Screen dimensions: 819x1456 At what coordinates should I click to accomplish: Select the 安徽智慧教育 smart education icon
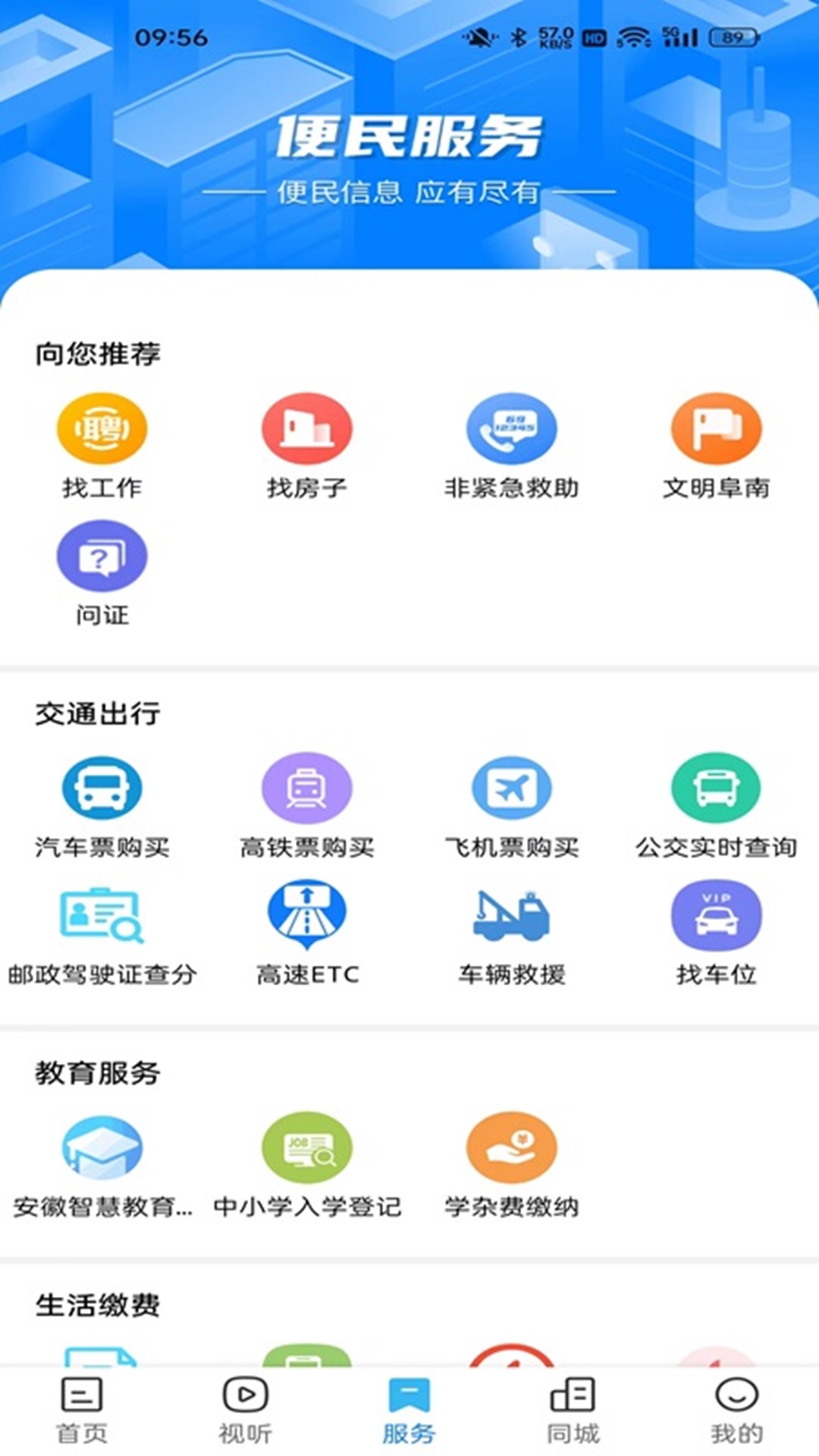[x=103, y=1147]
